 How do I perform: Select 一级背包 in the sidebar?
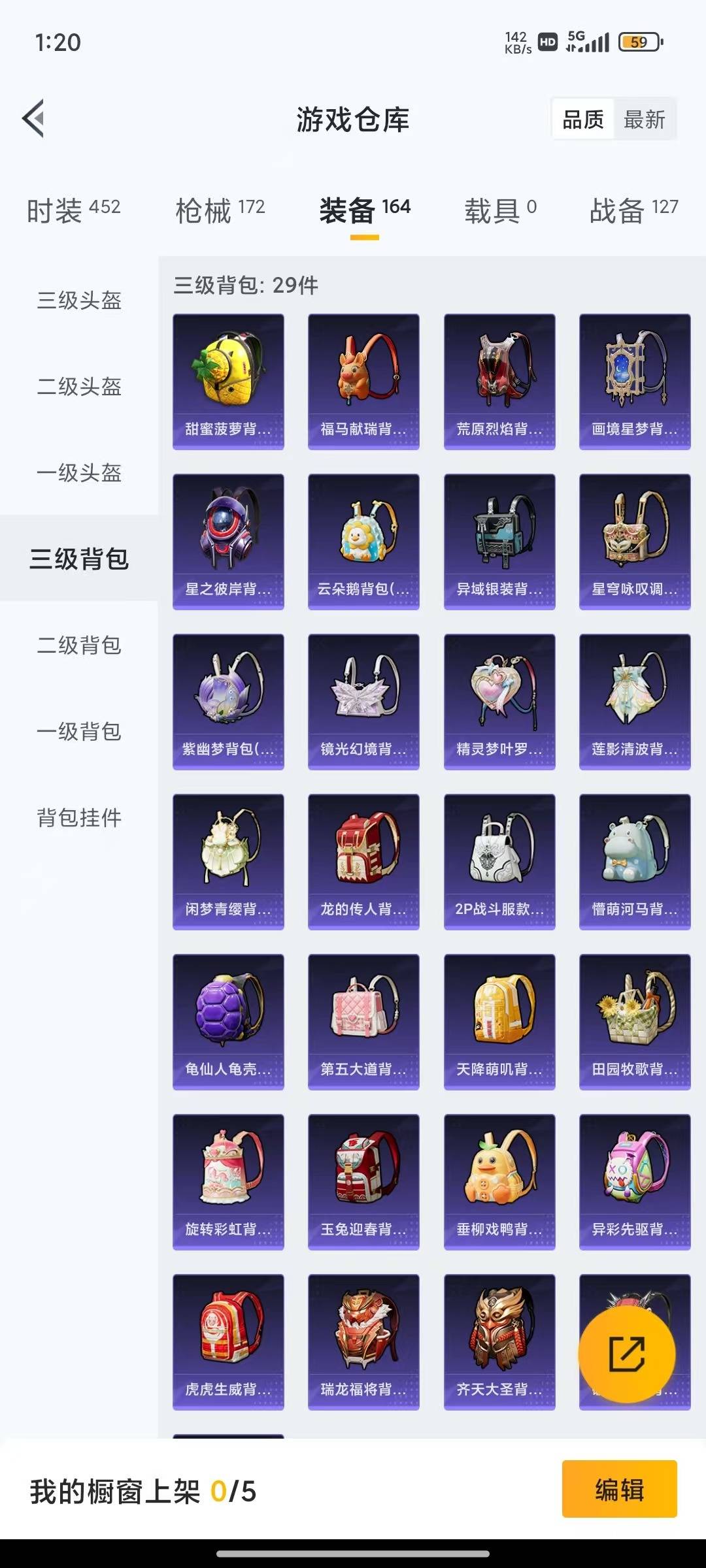[78, 732]
